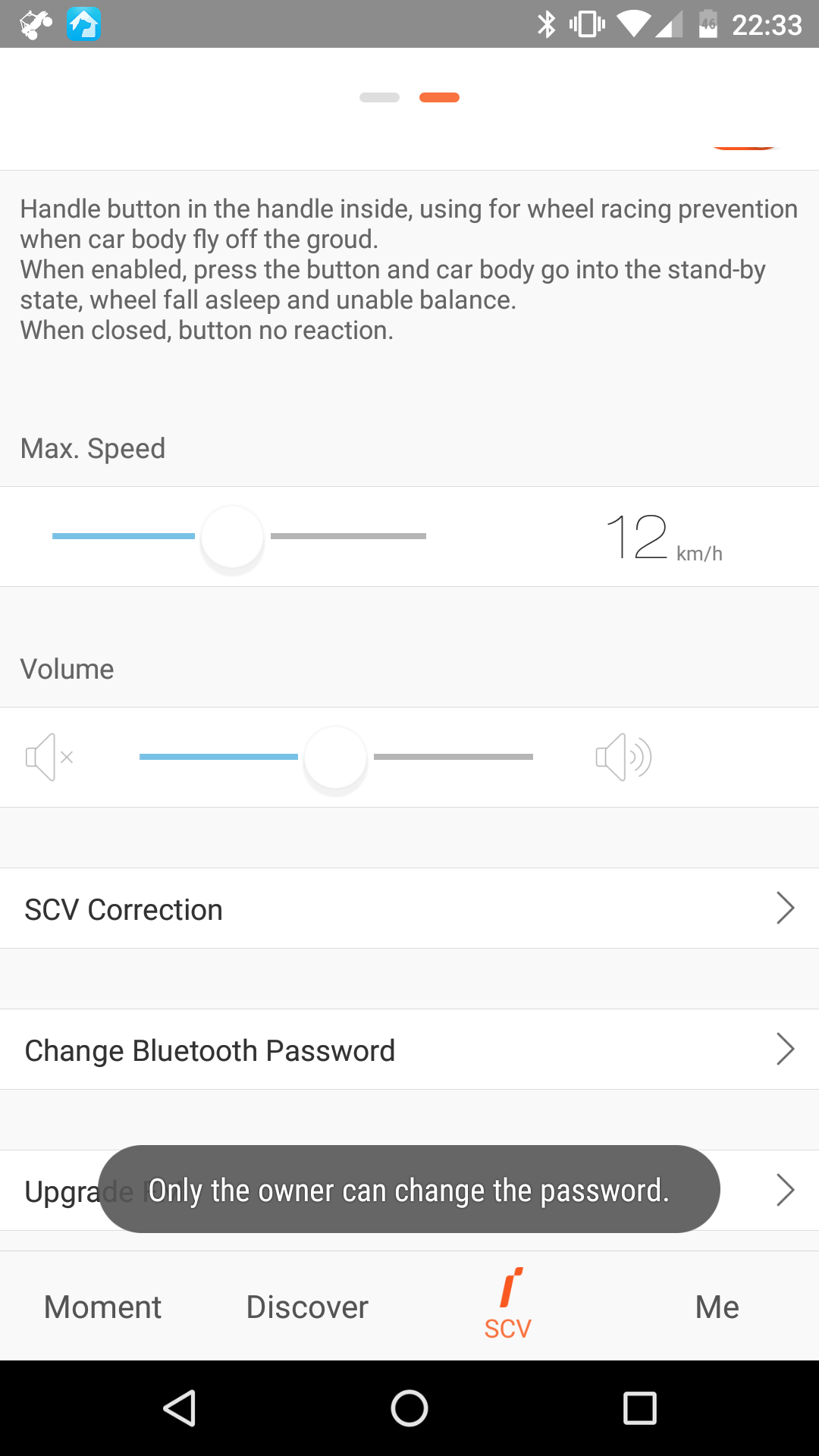The height and width of the screenshot is (1456, 819).
Task: Tap the Volume slider handle
Action: click(335, 758)
